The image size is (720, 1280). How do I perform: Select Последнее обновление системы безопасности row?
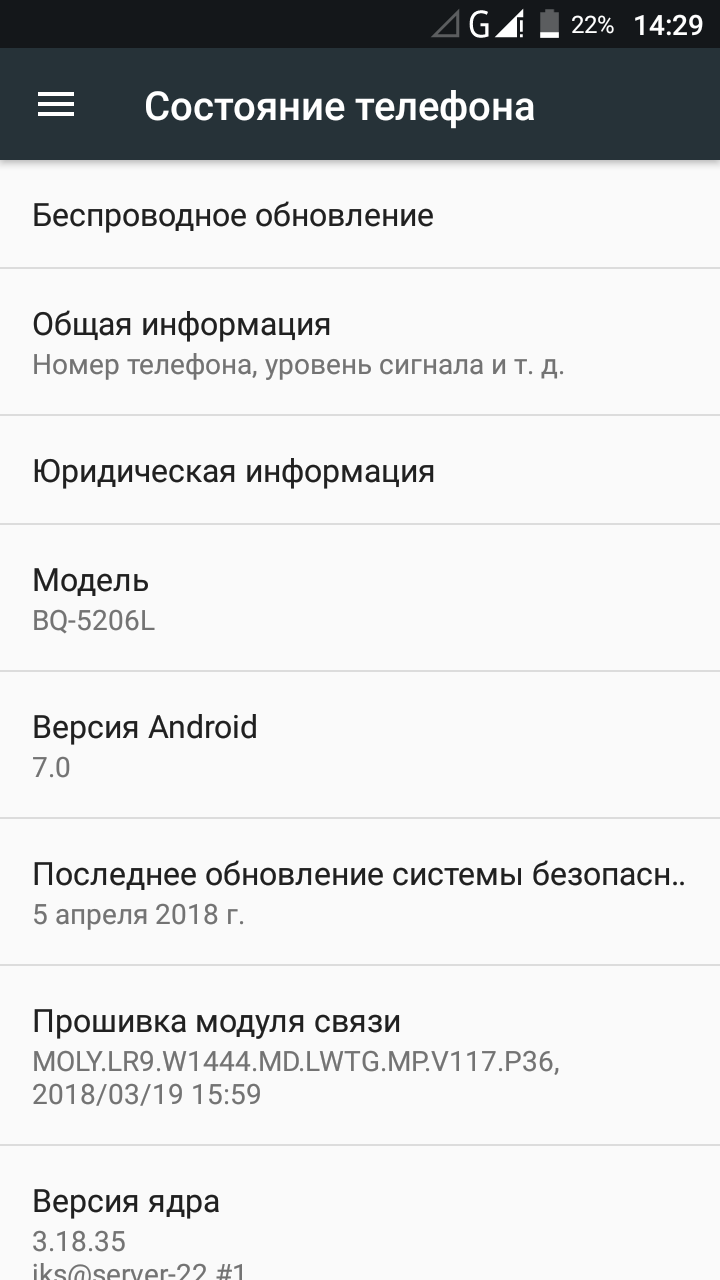tap(360, 892)
